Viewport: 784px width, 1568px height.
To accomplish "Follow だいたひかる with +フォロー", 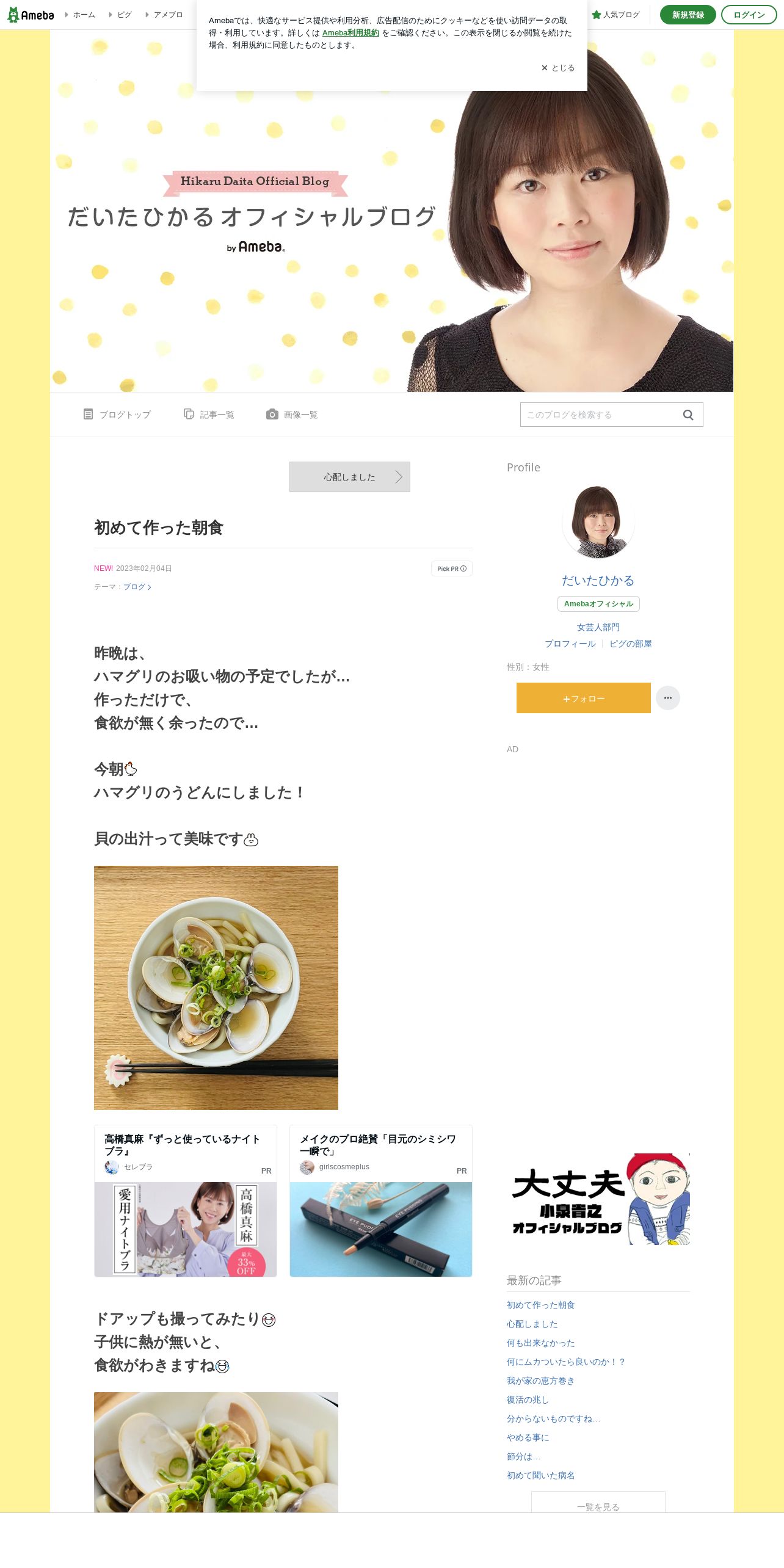I will [x=584, y=698].
